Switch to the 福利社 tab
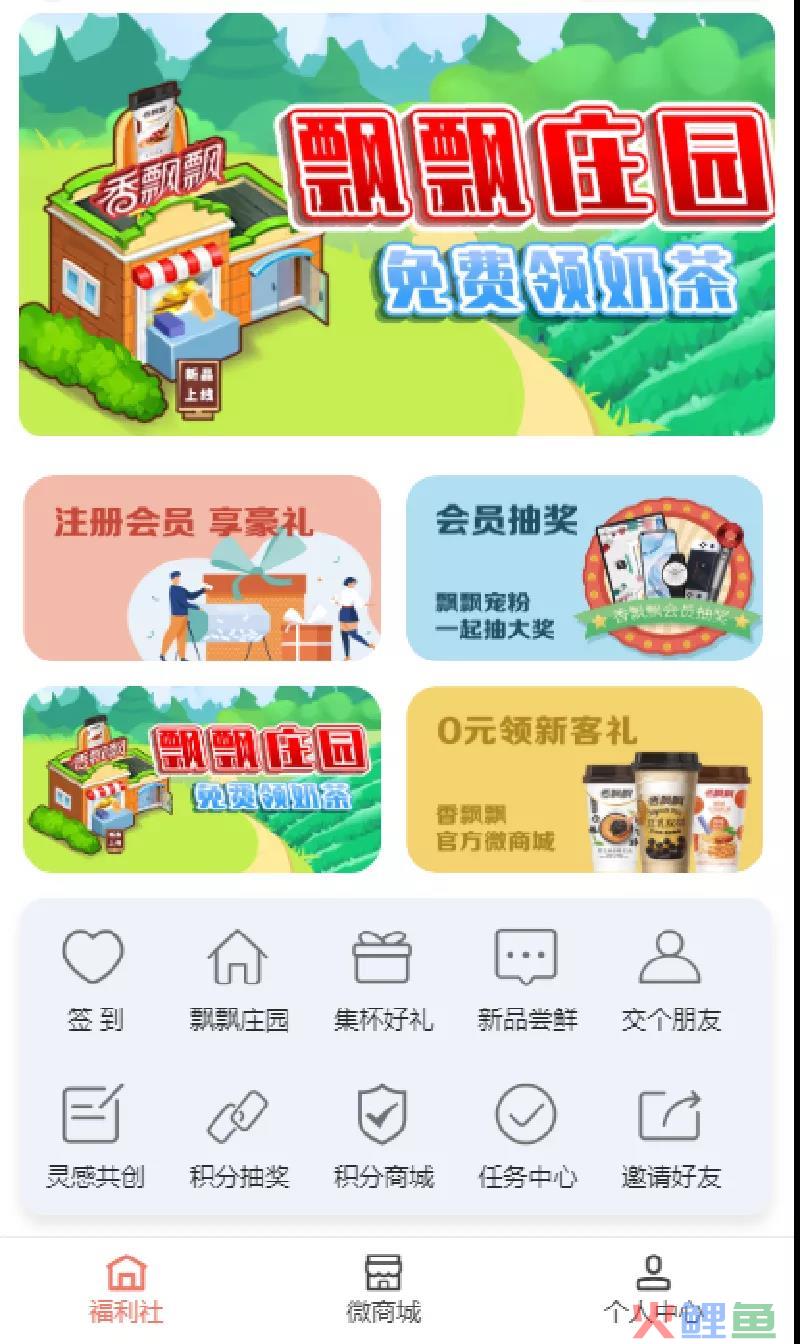 (x=126, y=1289)
